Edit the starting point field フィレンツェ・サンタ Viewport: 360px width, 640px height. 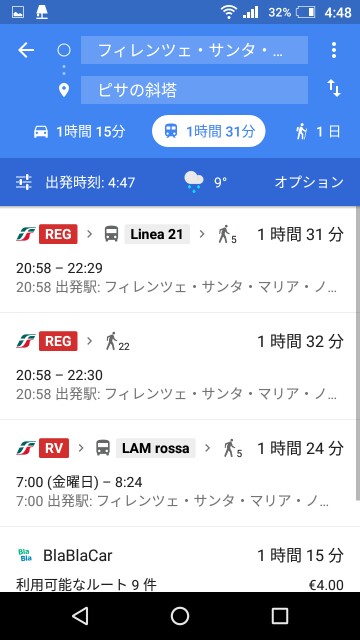coord(194,50)
